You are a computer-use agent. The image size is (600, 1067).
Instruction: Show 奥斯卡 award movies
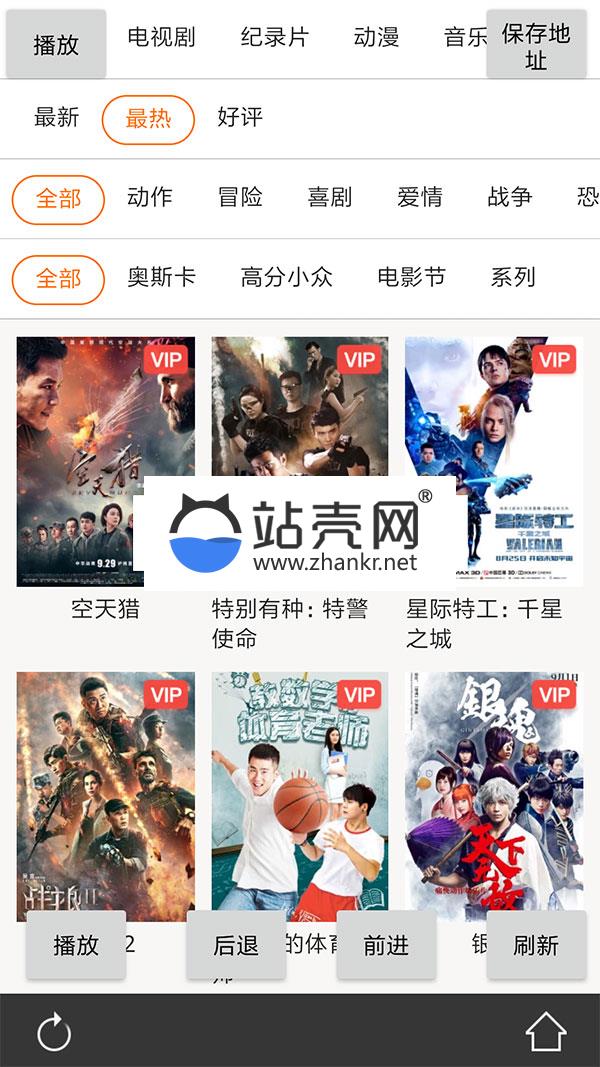161,278
